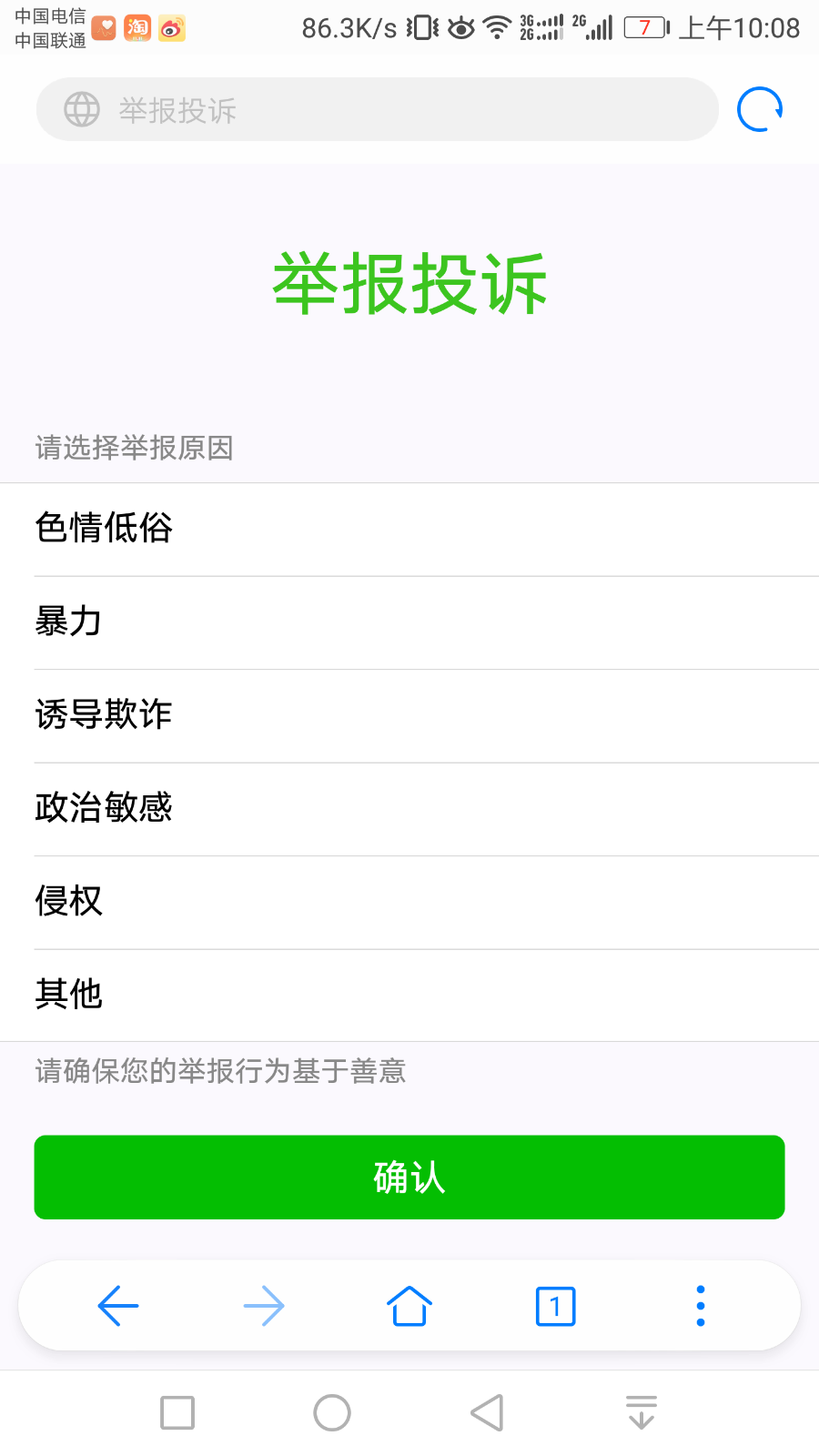
Task: Choose 侵权 from the reason list
Action: 409,902
